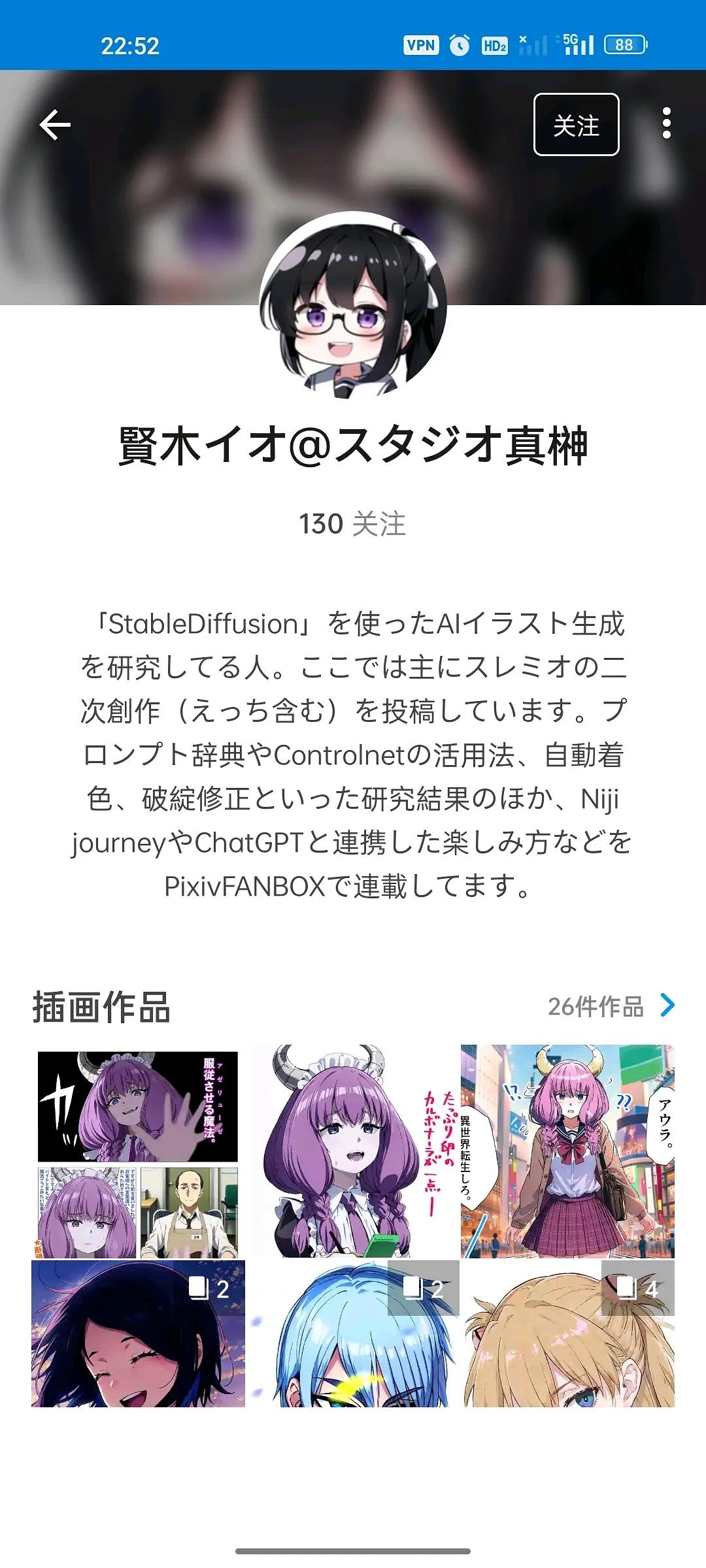Go back using the top arrow
The image size is (706, 1568).
click(x=55, y=124)
